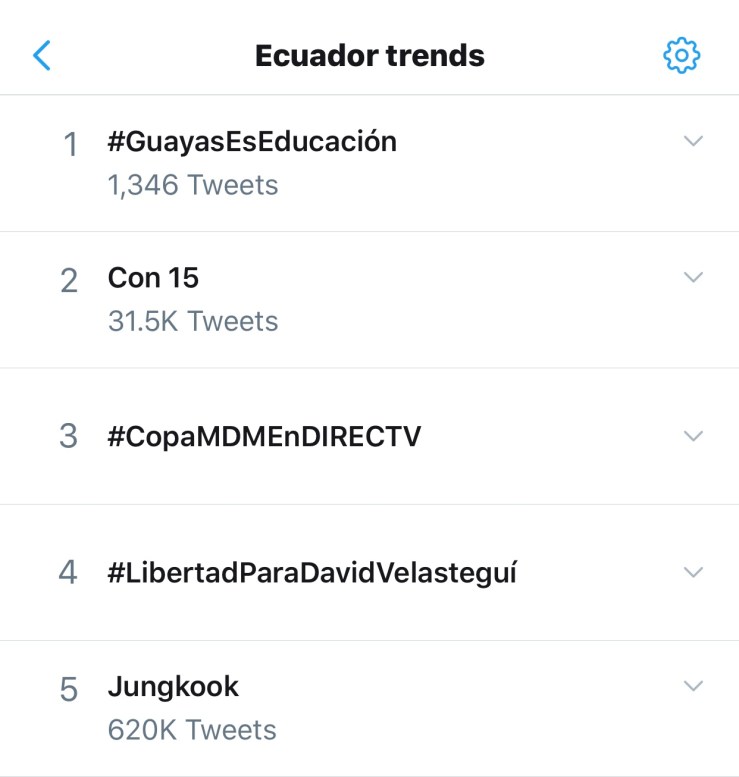Open trends settings gear icon
This screenshot has width=739, height=777.
682,55
